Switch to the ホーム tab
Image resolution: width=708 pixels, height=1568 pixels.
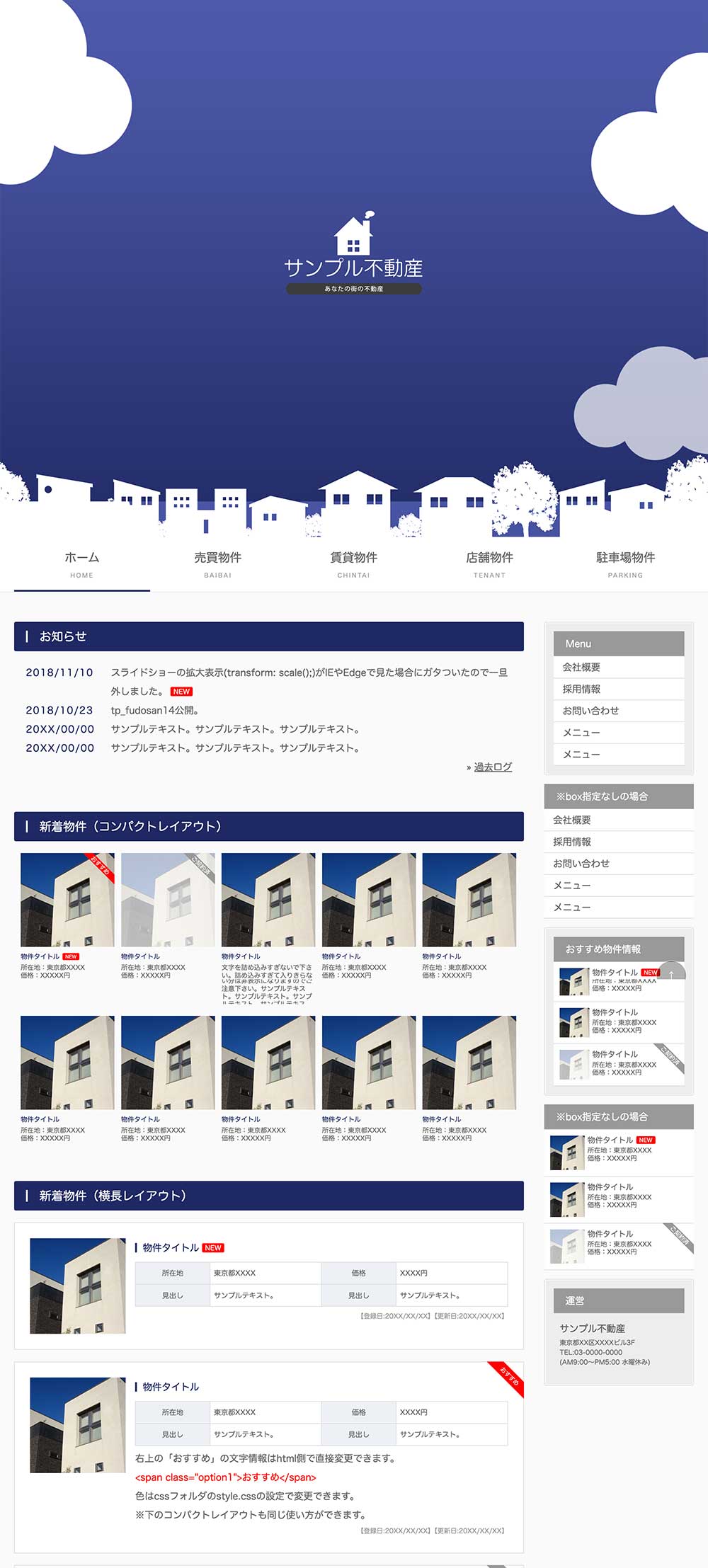click(x=82, y=564)
